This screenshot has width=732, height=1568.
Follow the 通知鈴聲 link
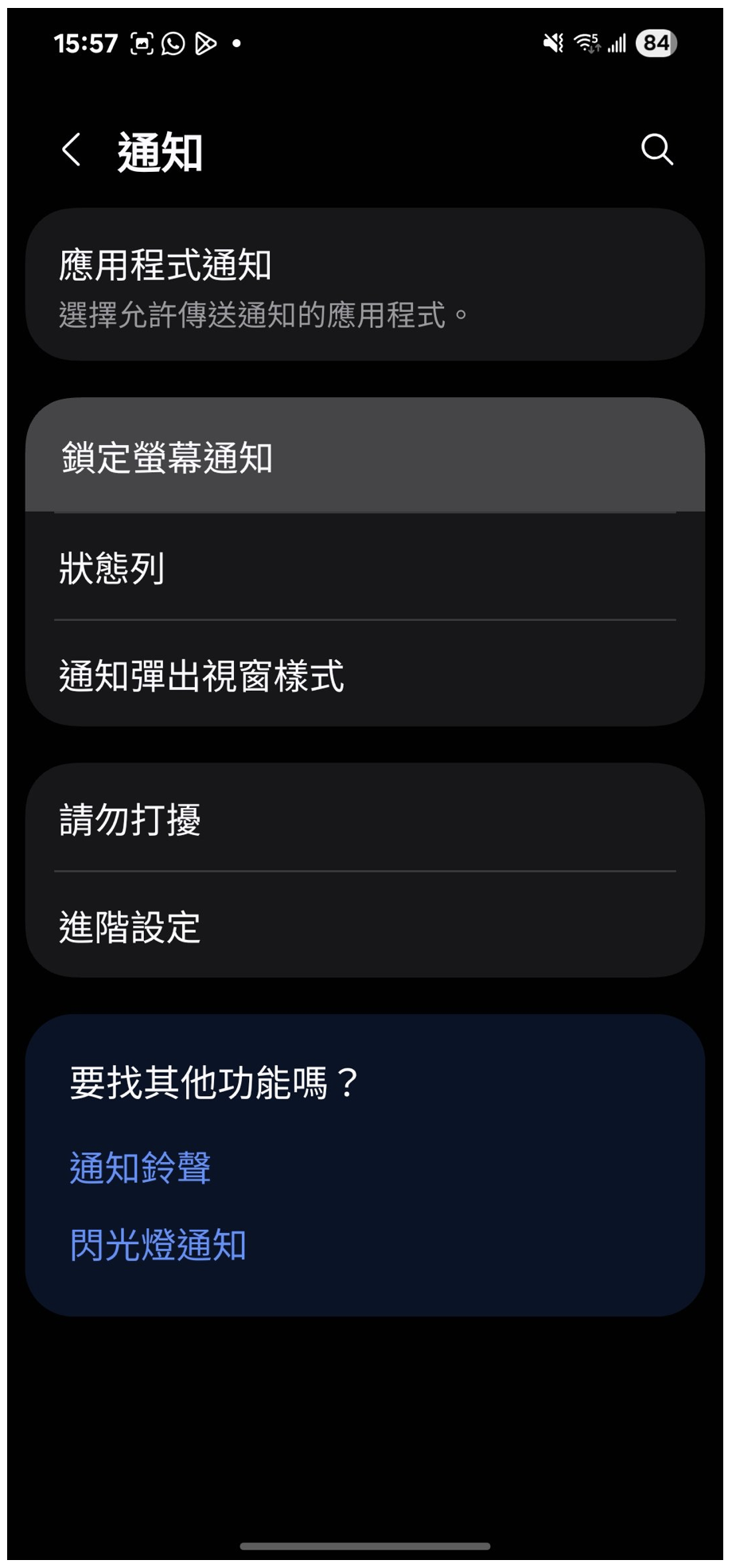coord(140,1168)
